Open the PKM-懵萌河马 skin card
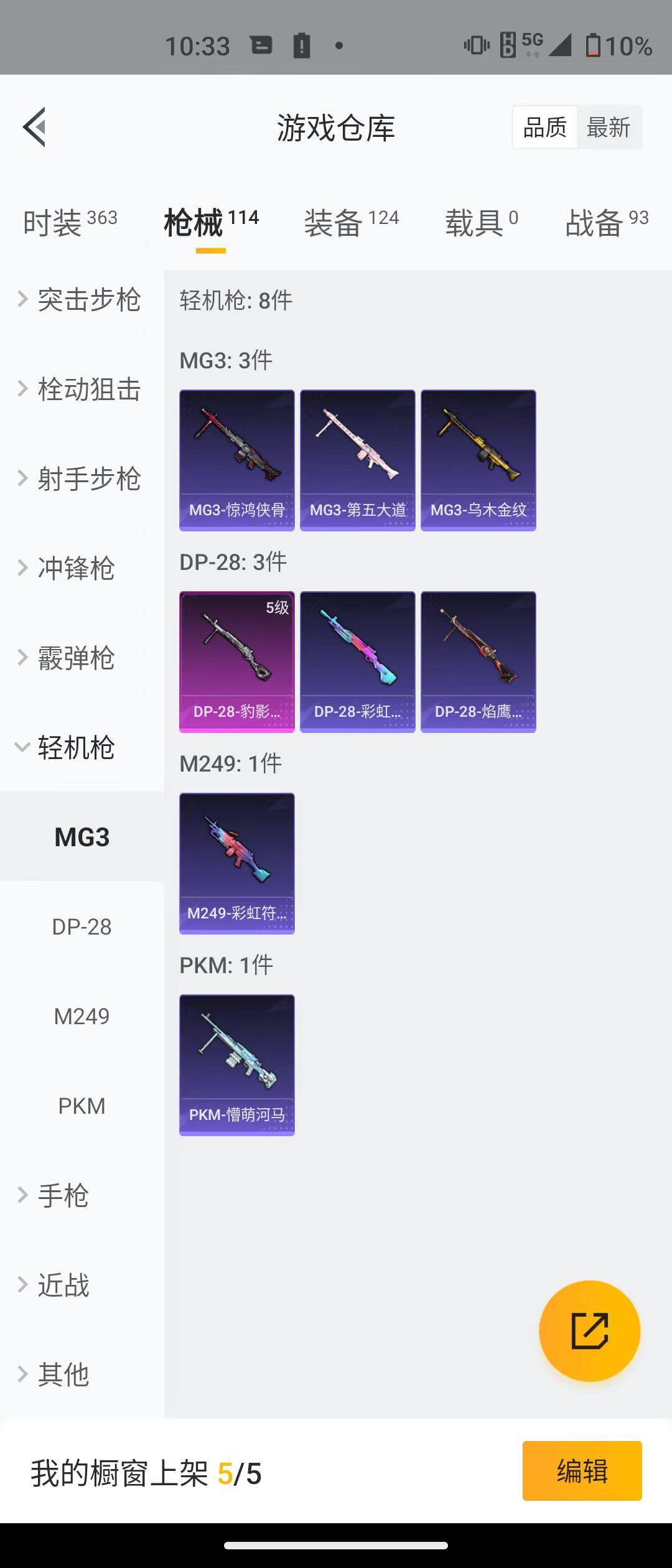The width and height of the screenshot is (672, 1568). (x=236, y=1065)
